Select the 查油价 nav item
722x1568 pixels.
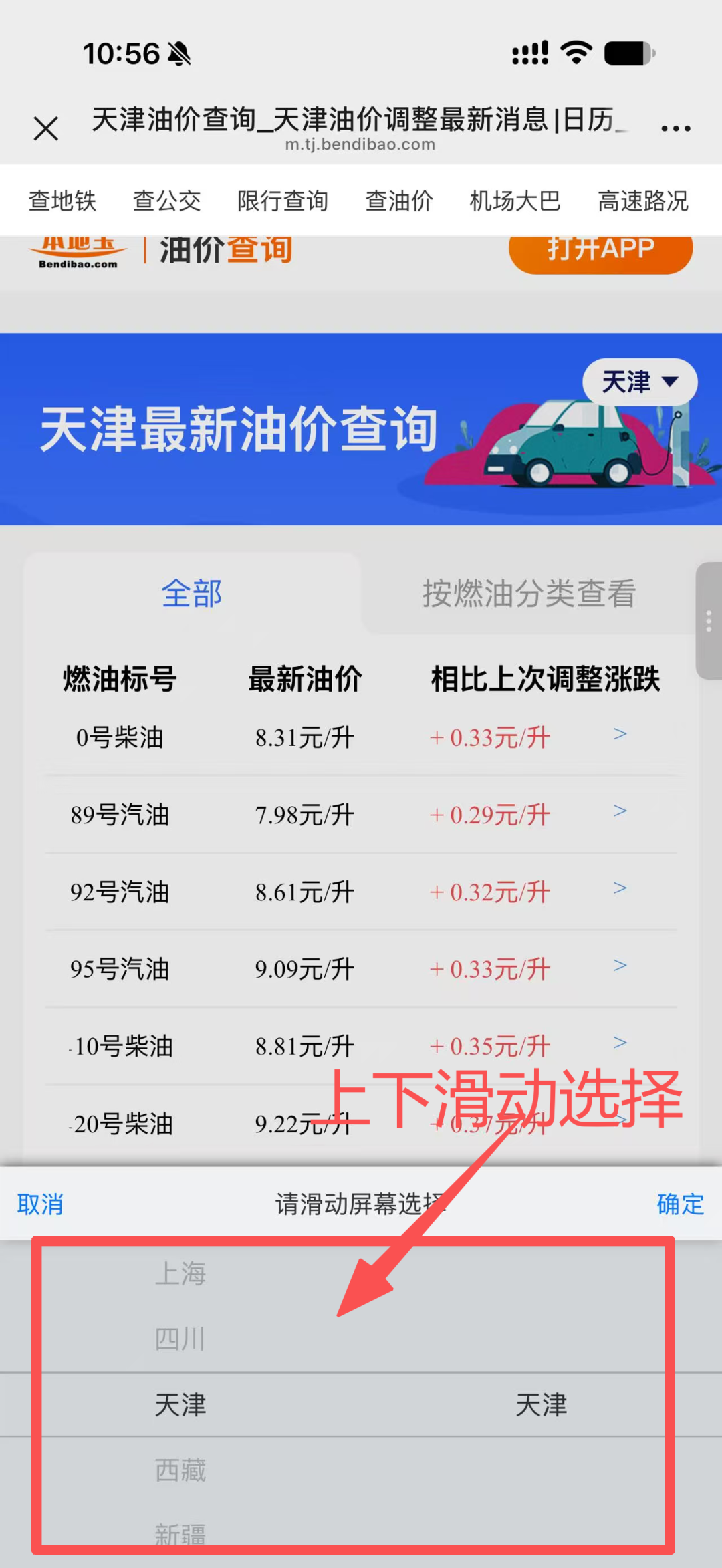399,201
